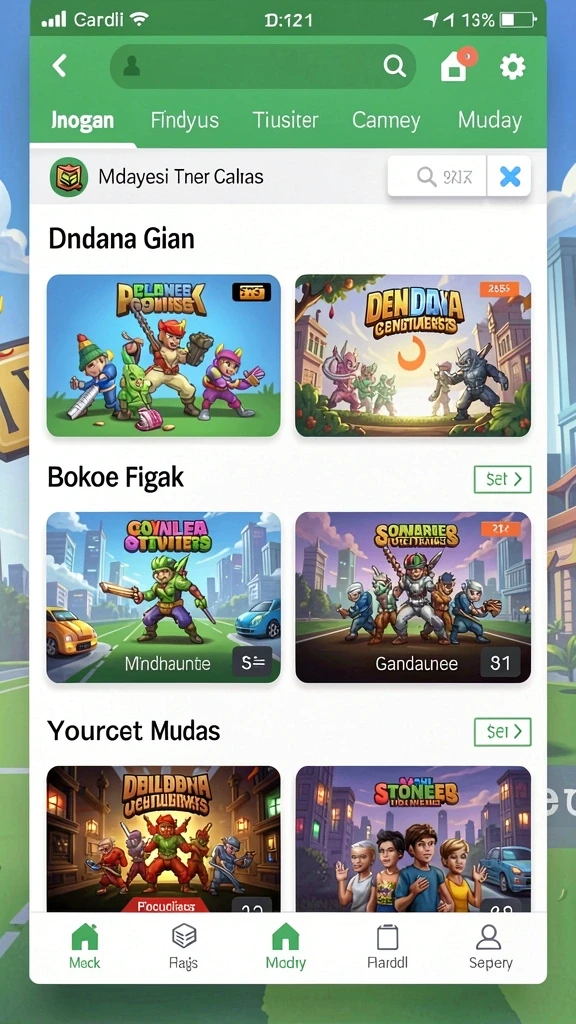Image resolution: width=576 pixels, height=1024 pixels.
Task: Open the Dendana game card with orange moon
Action: point(413,355)
